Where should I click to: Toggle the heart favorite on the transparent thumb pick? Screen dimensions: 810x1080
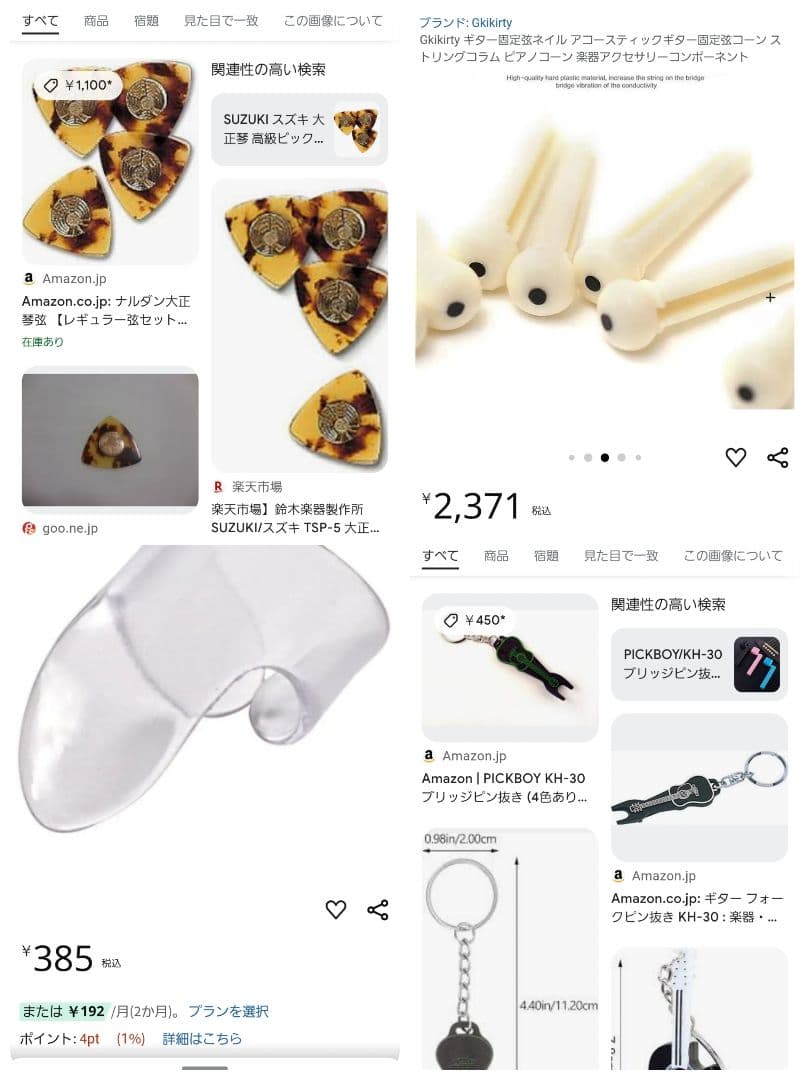coord(337,910)
